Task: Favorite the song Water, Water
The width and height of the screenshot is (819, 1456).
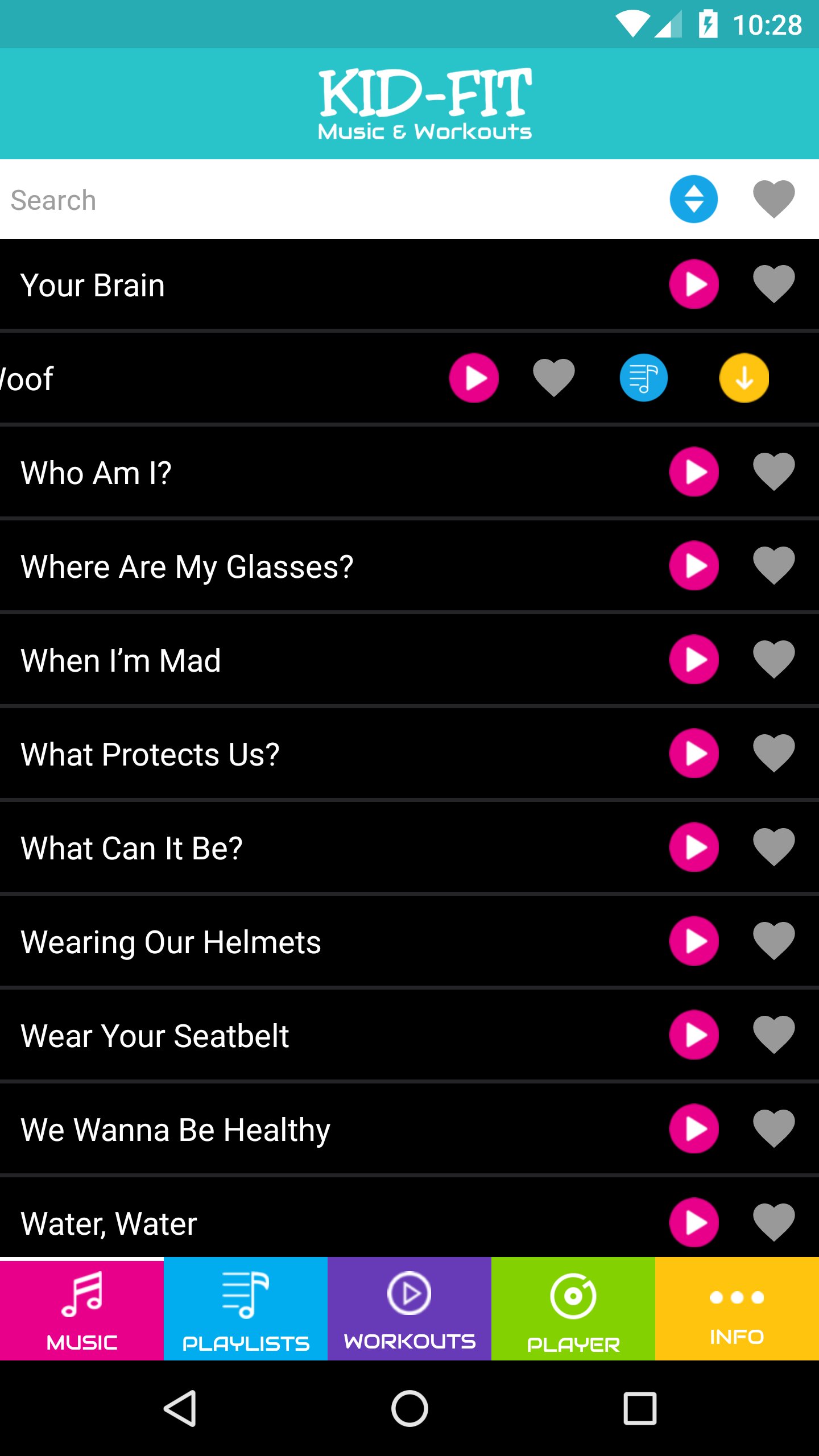Action: pyautogui.click(x=773, y=1223)
